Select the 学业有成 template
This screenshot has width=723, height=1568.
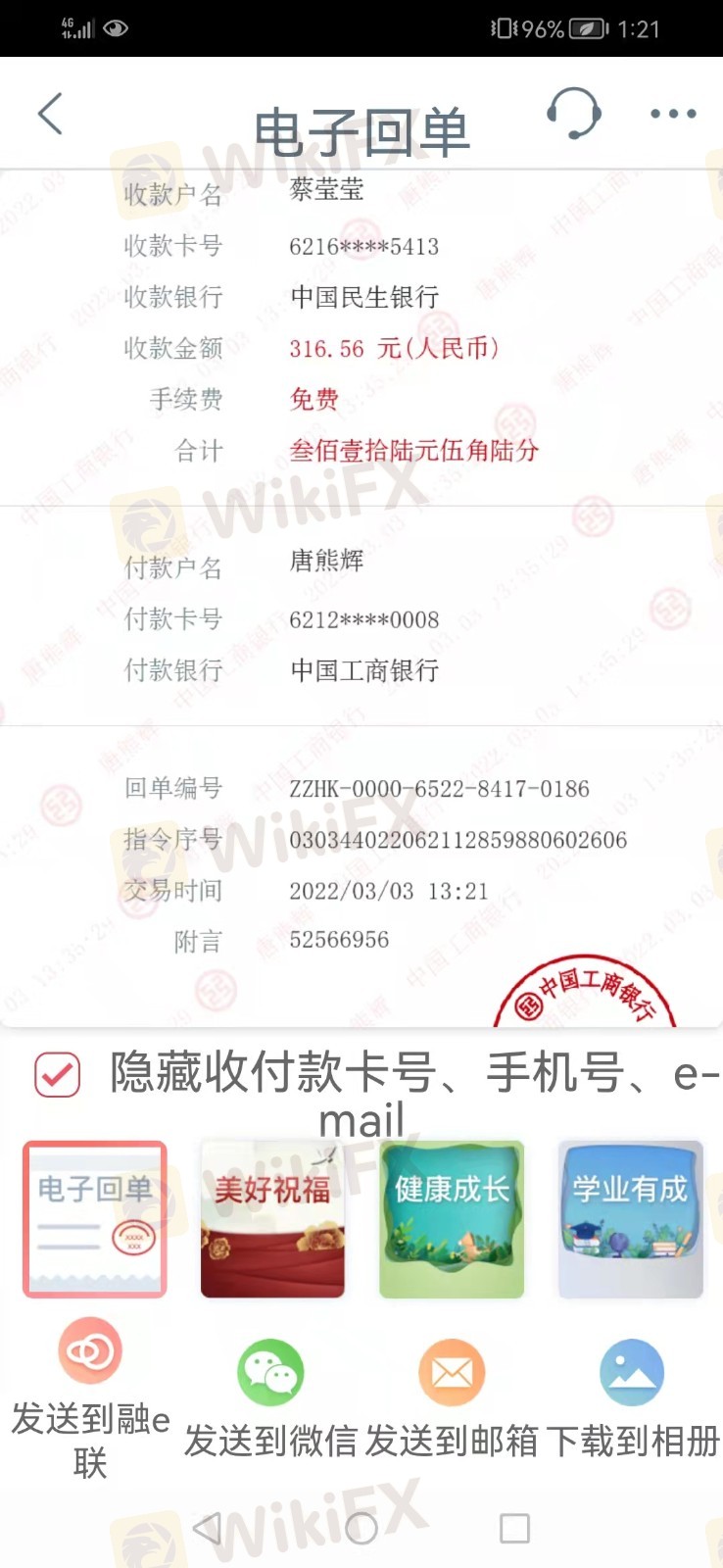pos(630,1219)
